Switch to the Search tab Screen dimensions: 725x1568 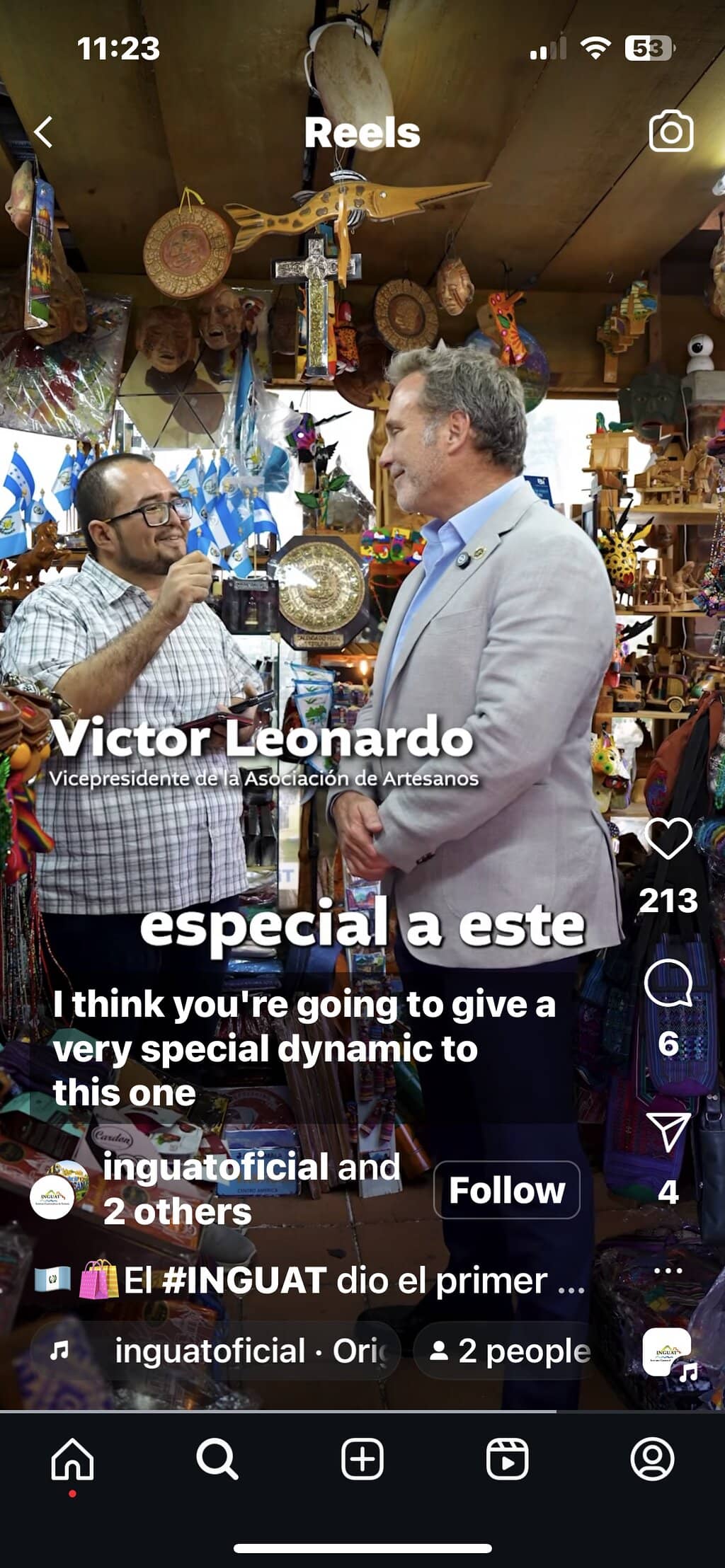(x=217, y=1459)
